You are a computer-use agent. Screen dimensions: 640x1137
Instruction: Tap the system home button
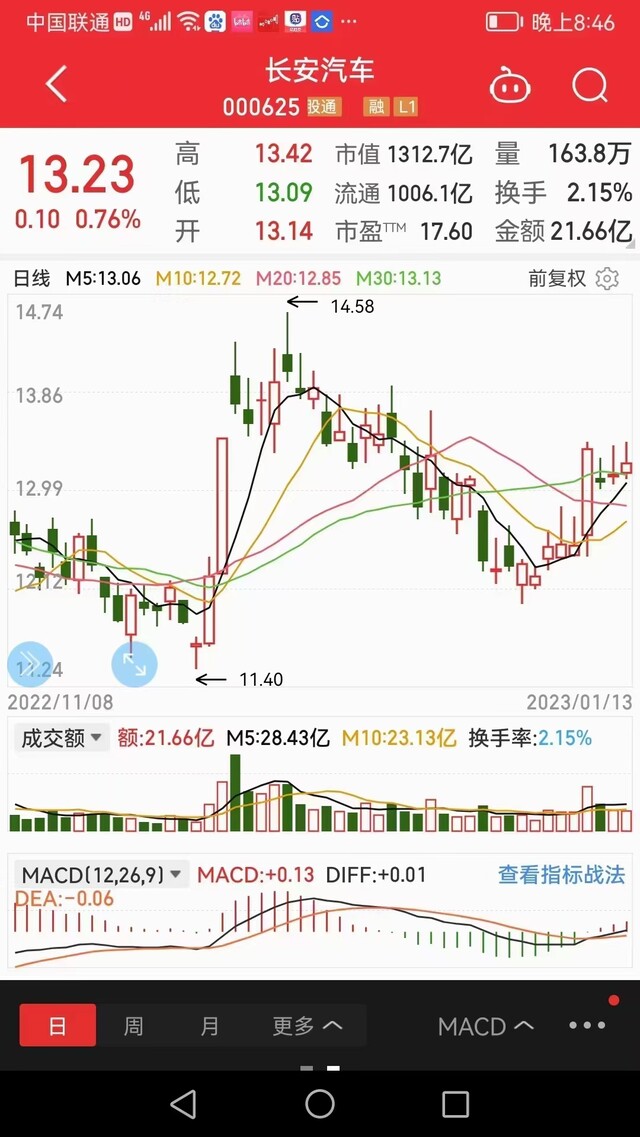click(x=320, y=1104)
